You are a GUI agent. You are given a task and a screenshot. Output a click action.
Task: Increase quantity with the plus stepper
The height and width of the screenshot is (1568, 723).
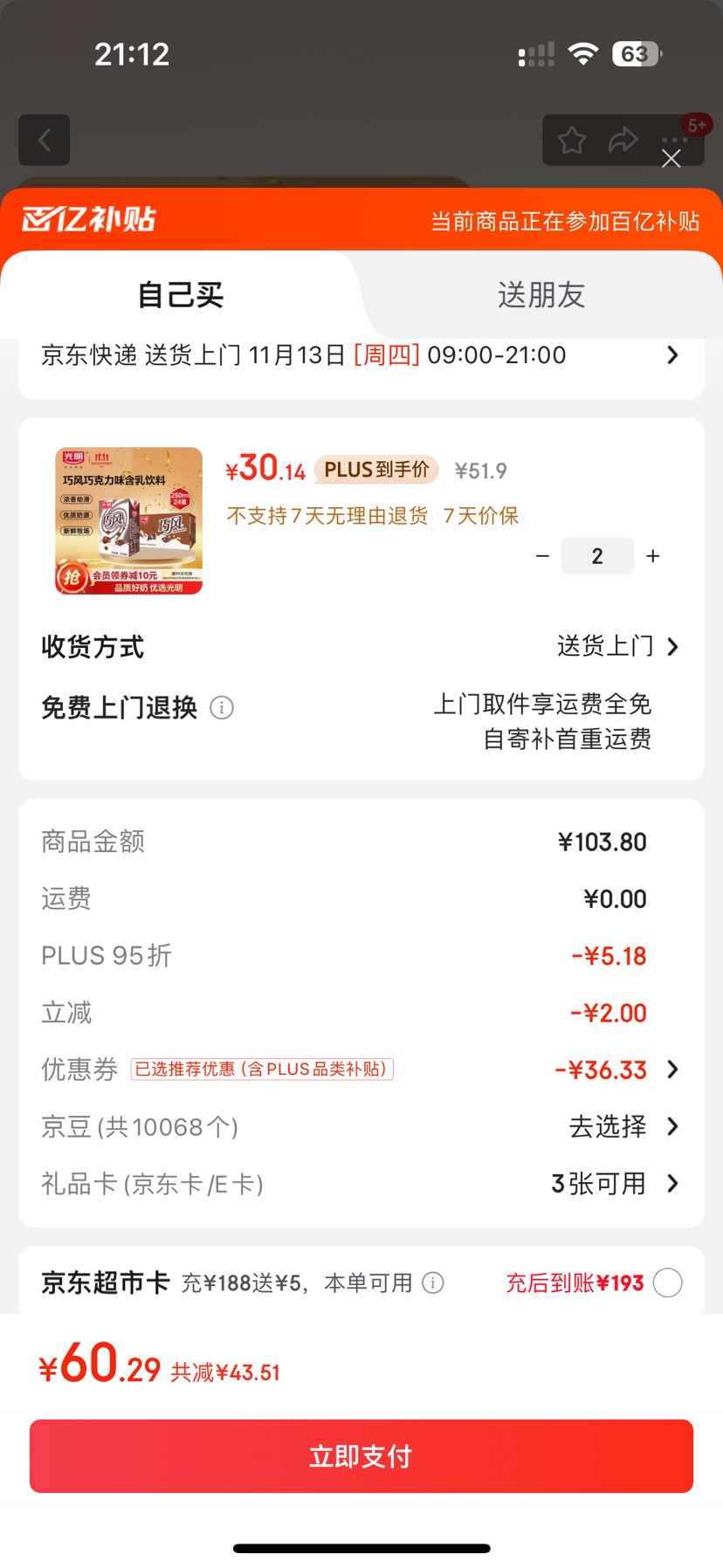point(652,556)
